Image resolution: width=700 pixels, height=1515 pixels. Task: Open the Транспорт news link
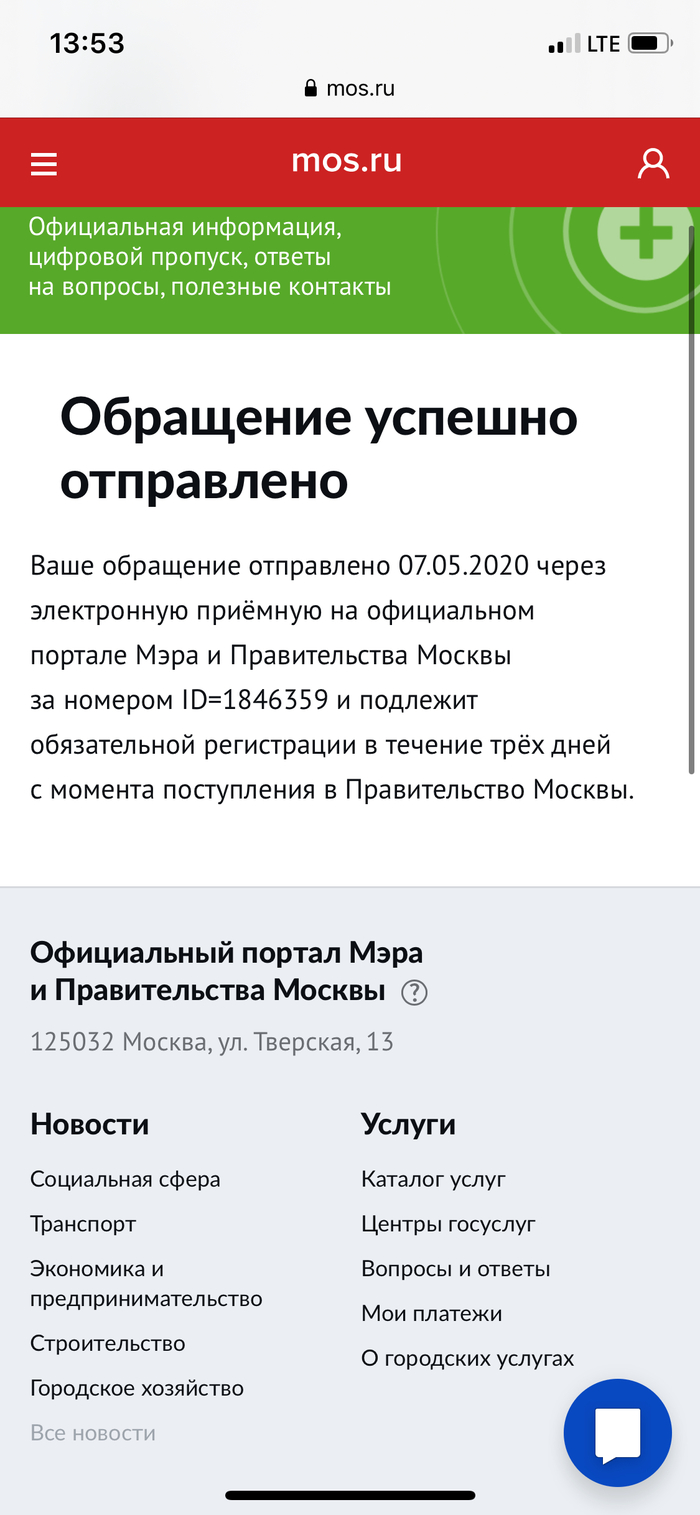tap(83, 1224)
